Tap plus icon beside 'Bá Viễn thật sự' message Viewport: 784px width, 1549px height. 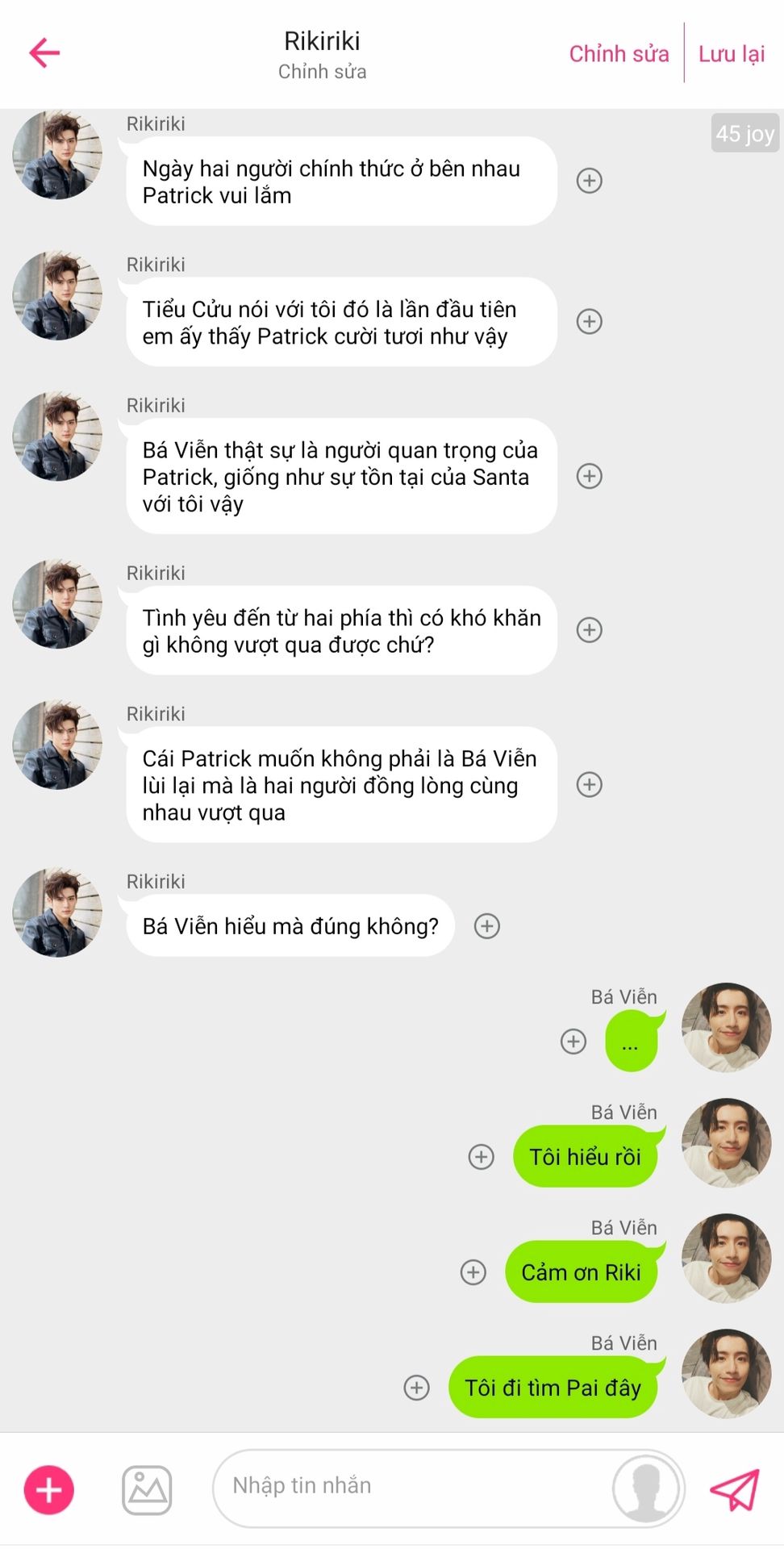(x=590, y=476)
